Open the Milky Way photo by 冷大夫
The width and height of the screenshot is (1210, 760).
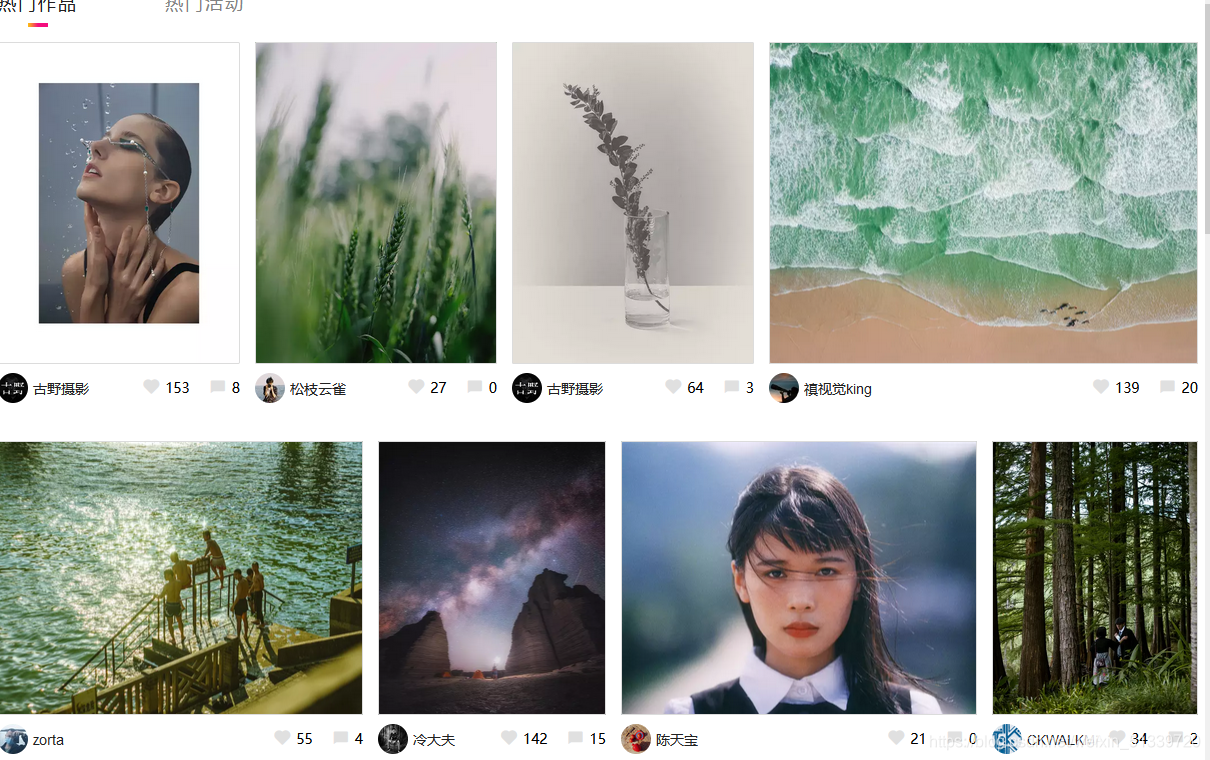click(x=492, y=578)
